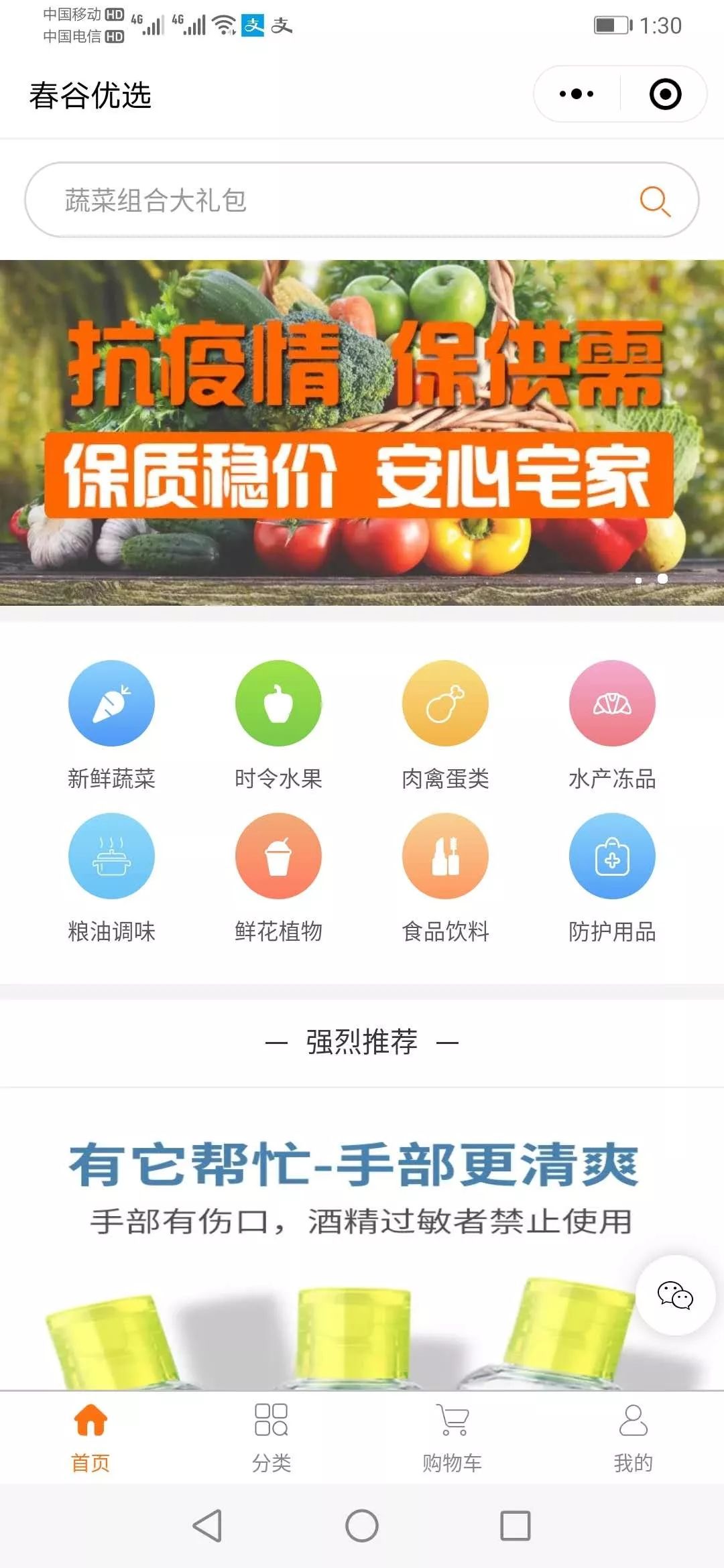
Task: Open the mini program more options menu
Action: [577, 94]
